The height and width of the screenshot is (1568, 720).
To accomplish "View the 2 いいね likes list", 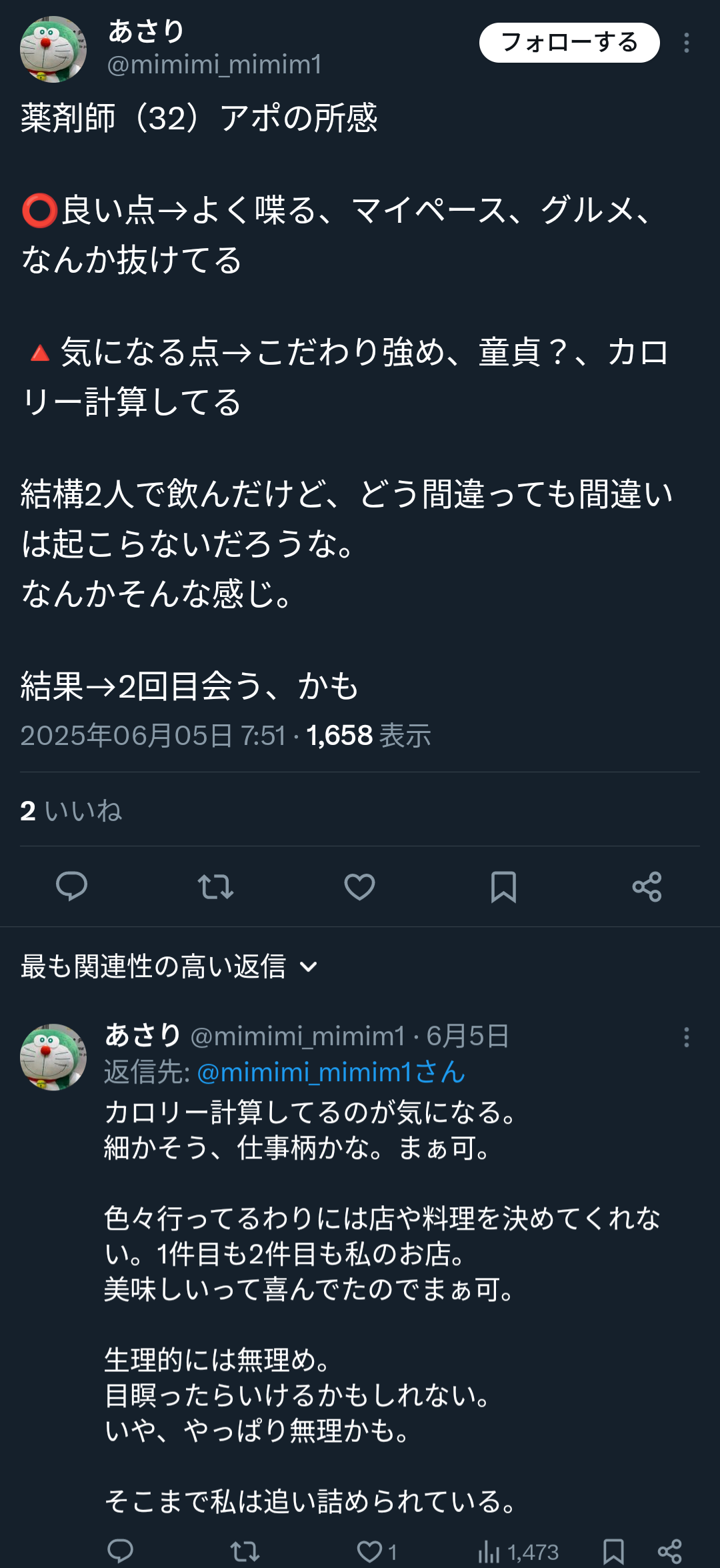I will 71,810.
